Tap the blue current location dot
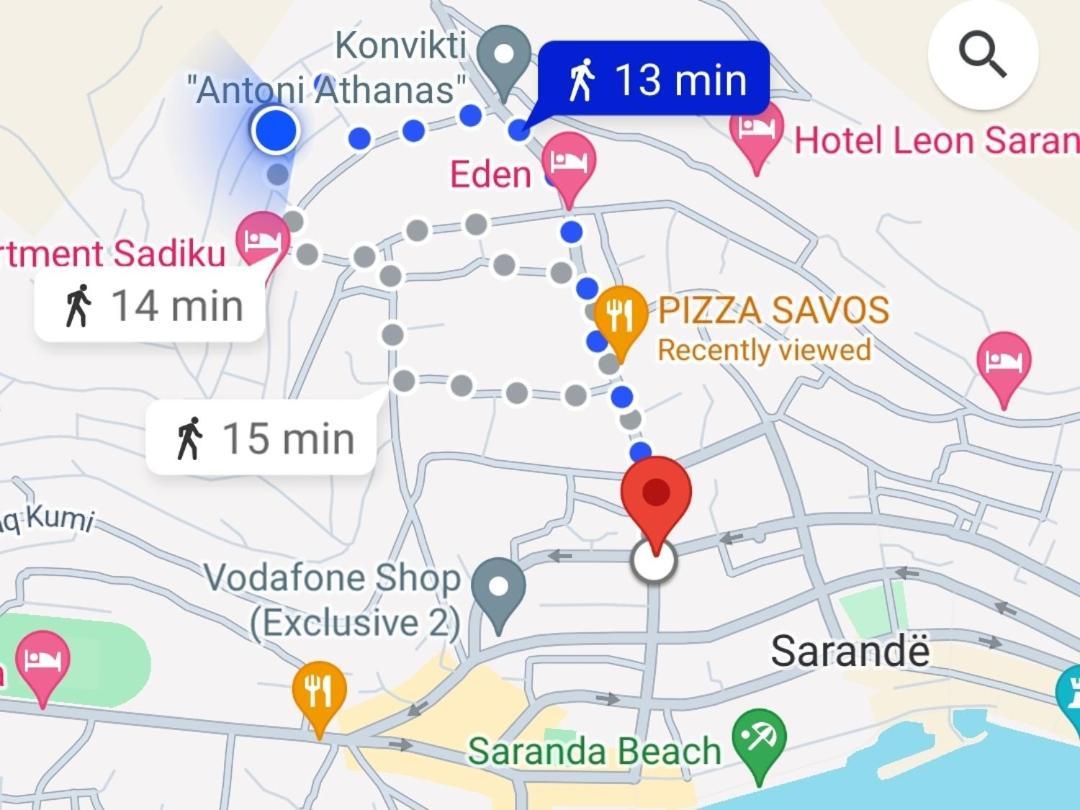This screenshot has height=810, width=1080. coord(274,130)
